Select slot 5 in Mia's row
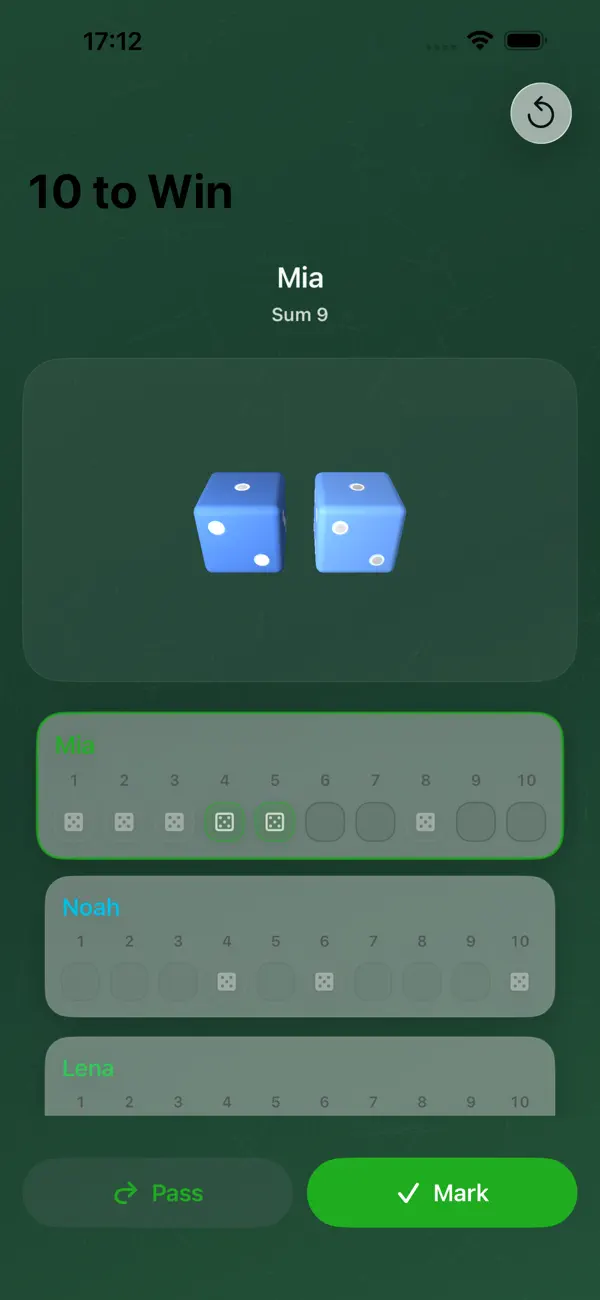 coord(275,822)
